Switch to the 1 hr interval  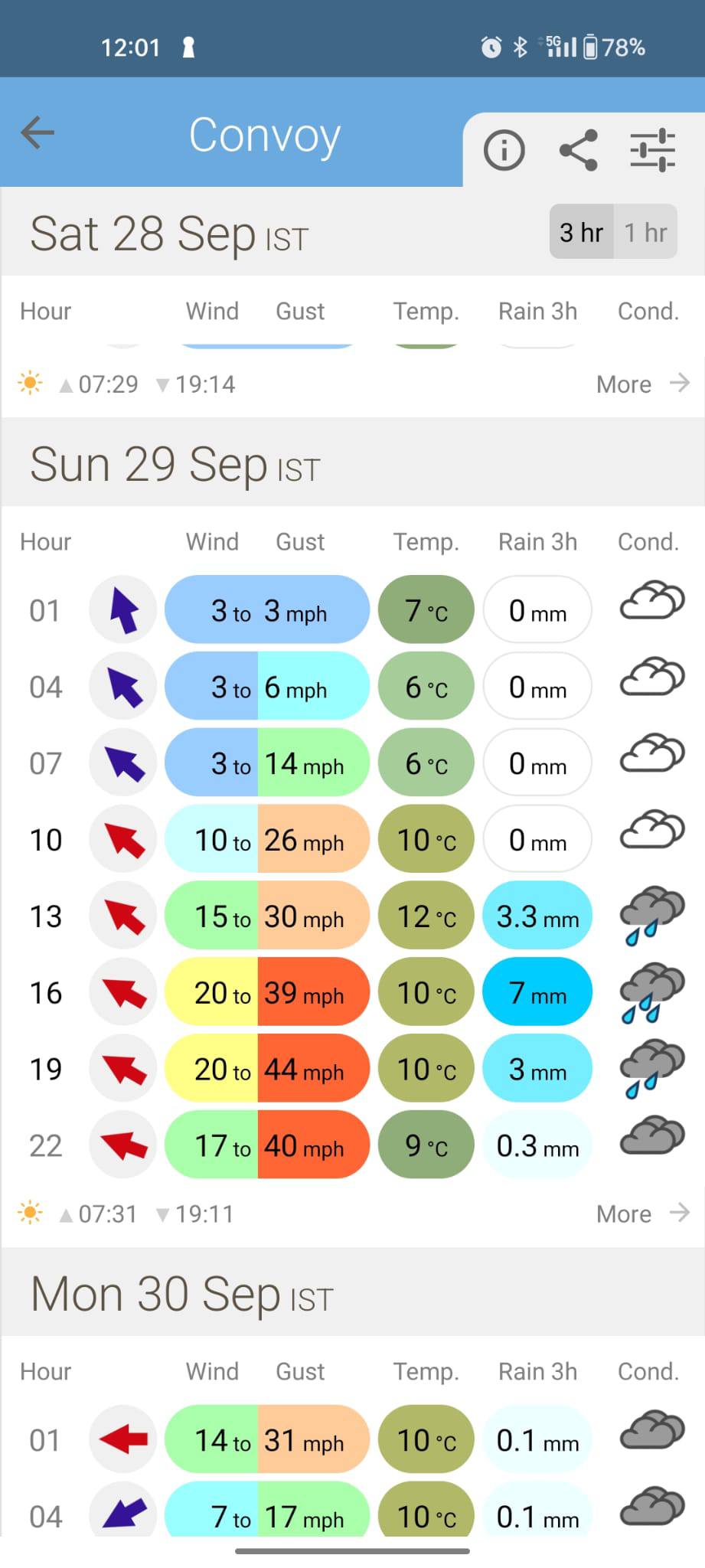click(x=645, y=232)
